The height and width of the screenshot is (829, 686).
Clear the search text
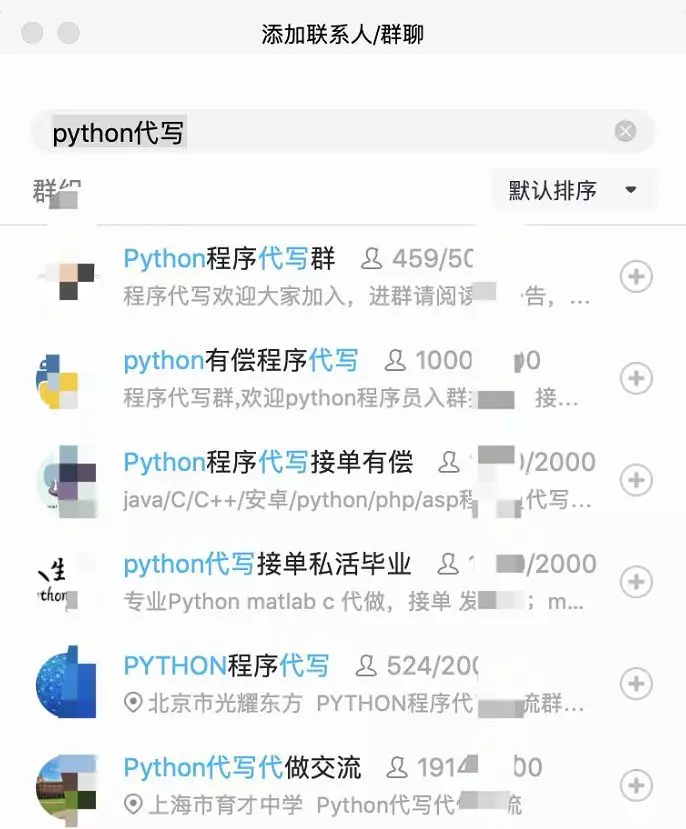click(625, 132)
